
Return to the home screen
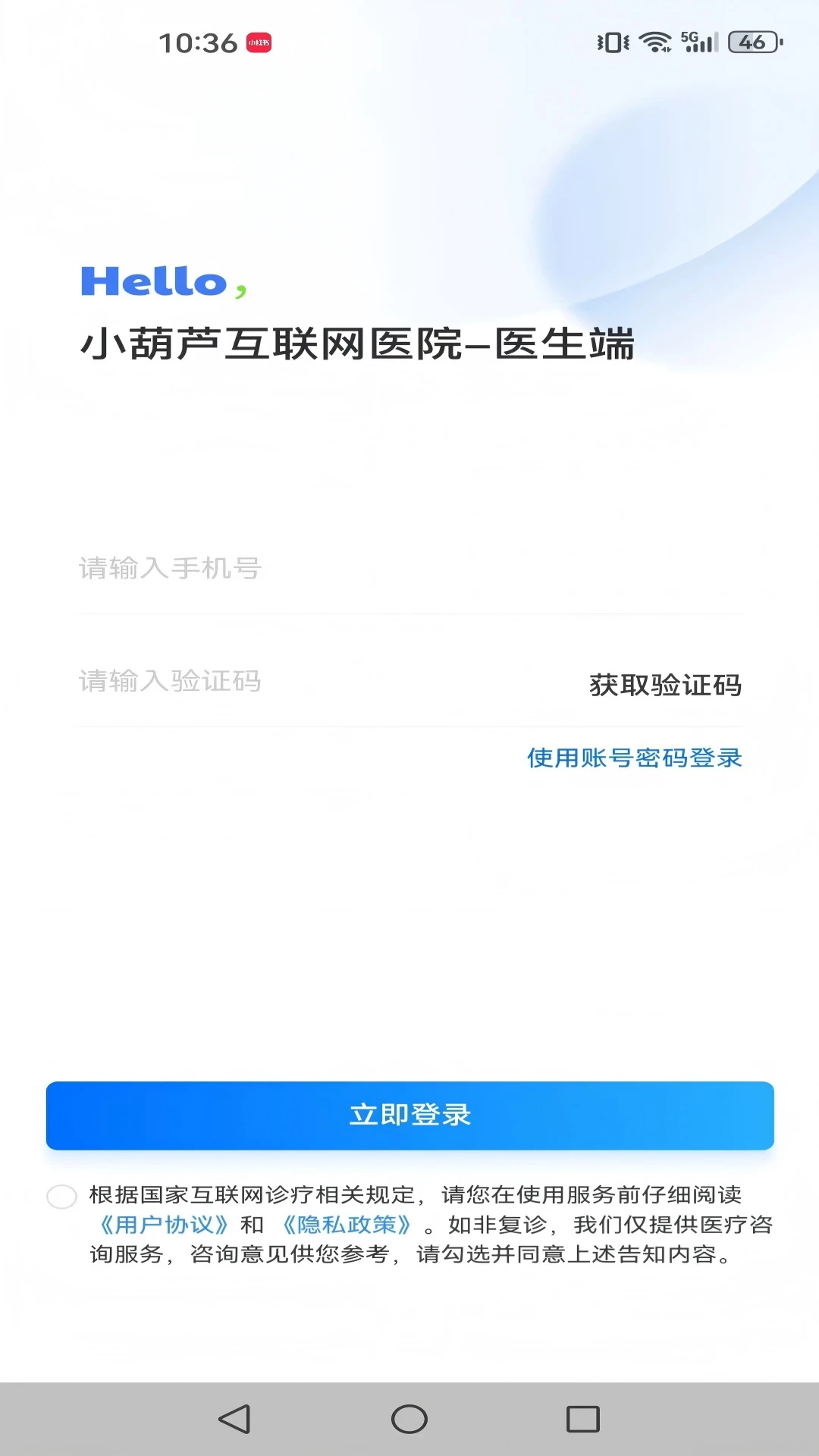click(409, 1419)
